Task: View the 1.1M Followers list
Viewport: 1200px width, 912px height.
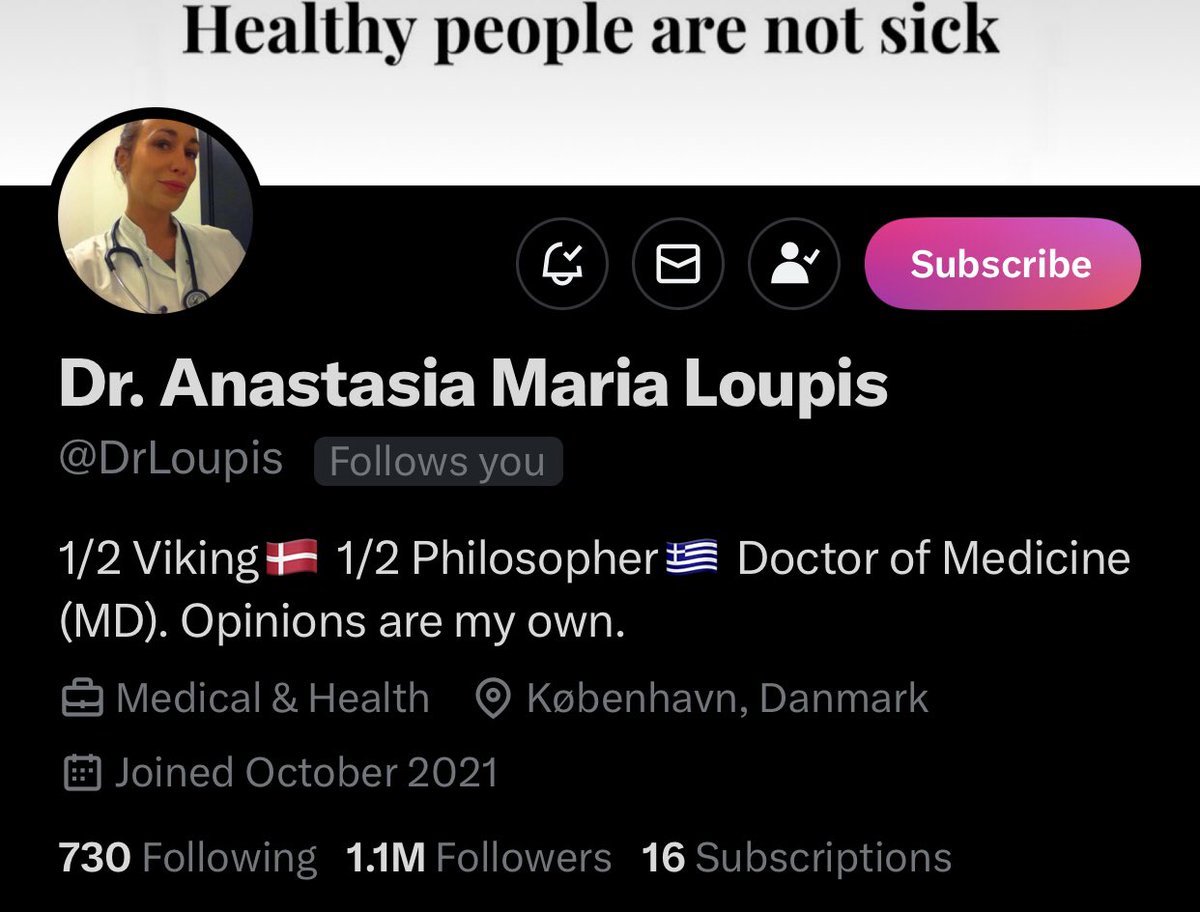Action: (x=478, y=858)
